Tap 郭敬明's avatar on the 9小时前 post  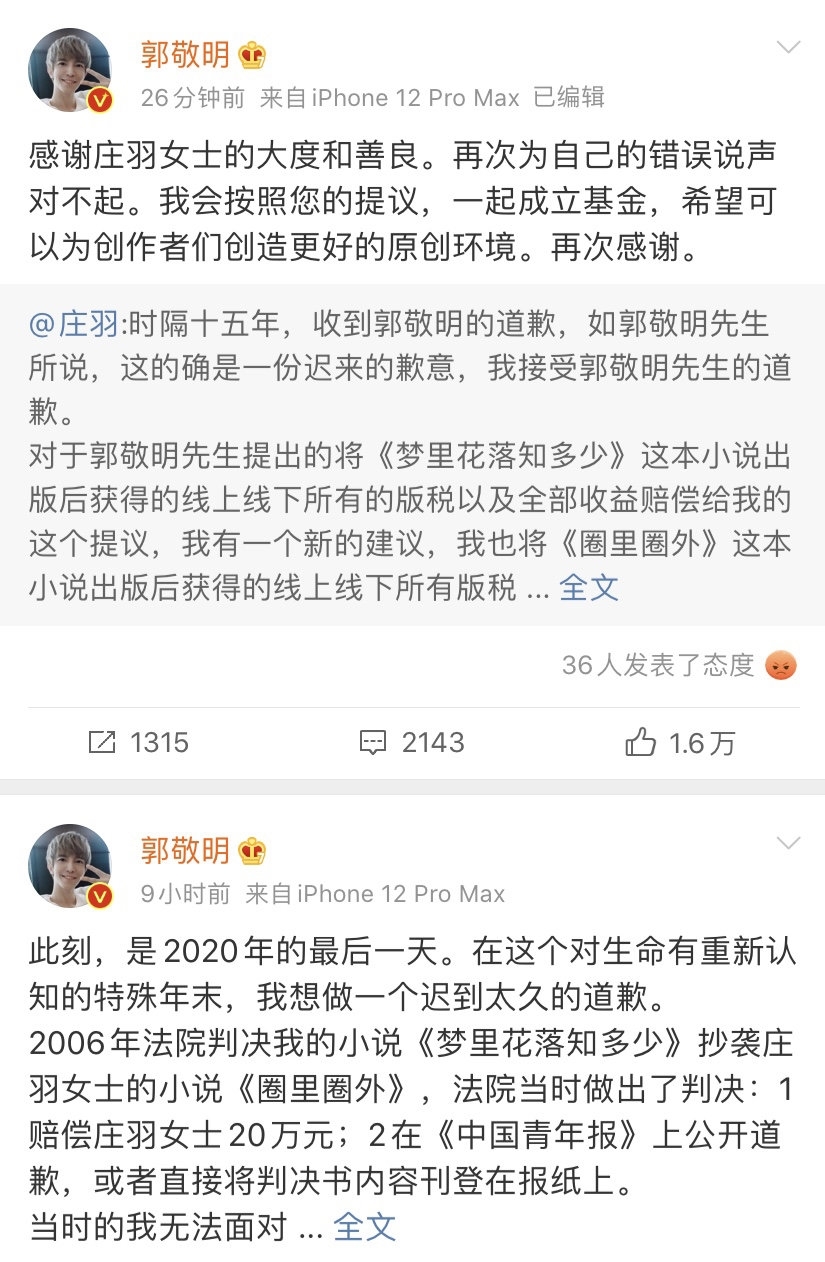coord(70,866)
